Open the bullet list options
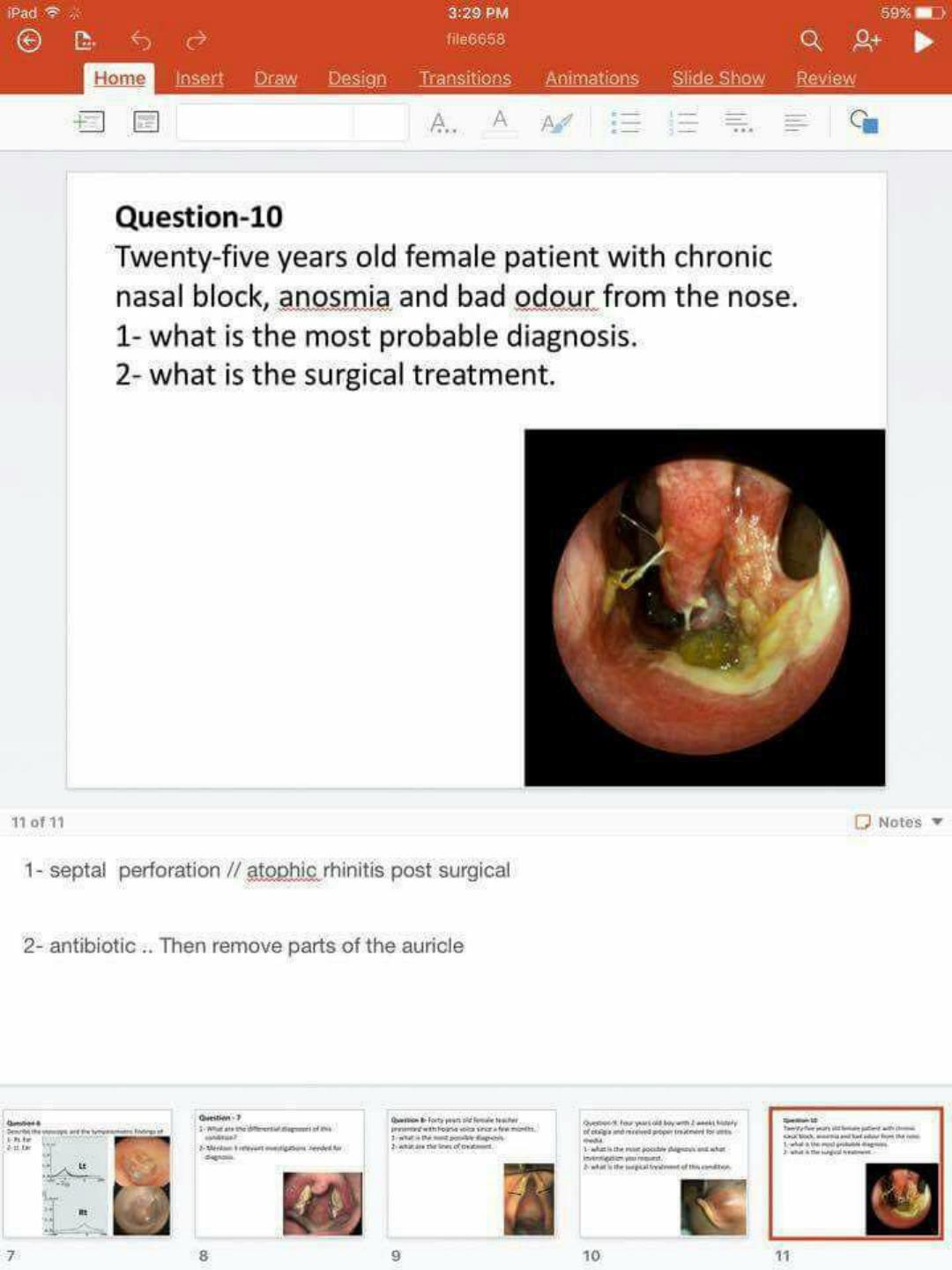Viewport: 952px width, 1270px height. 625,122
